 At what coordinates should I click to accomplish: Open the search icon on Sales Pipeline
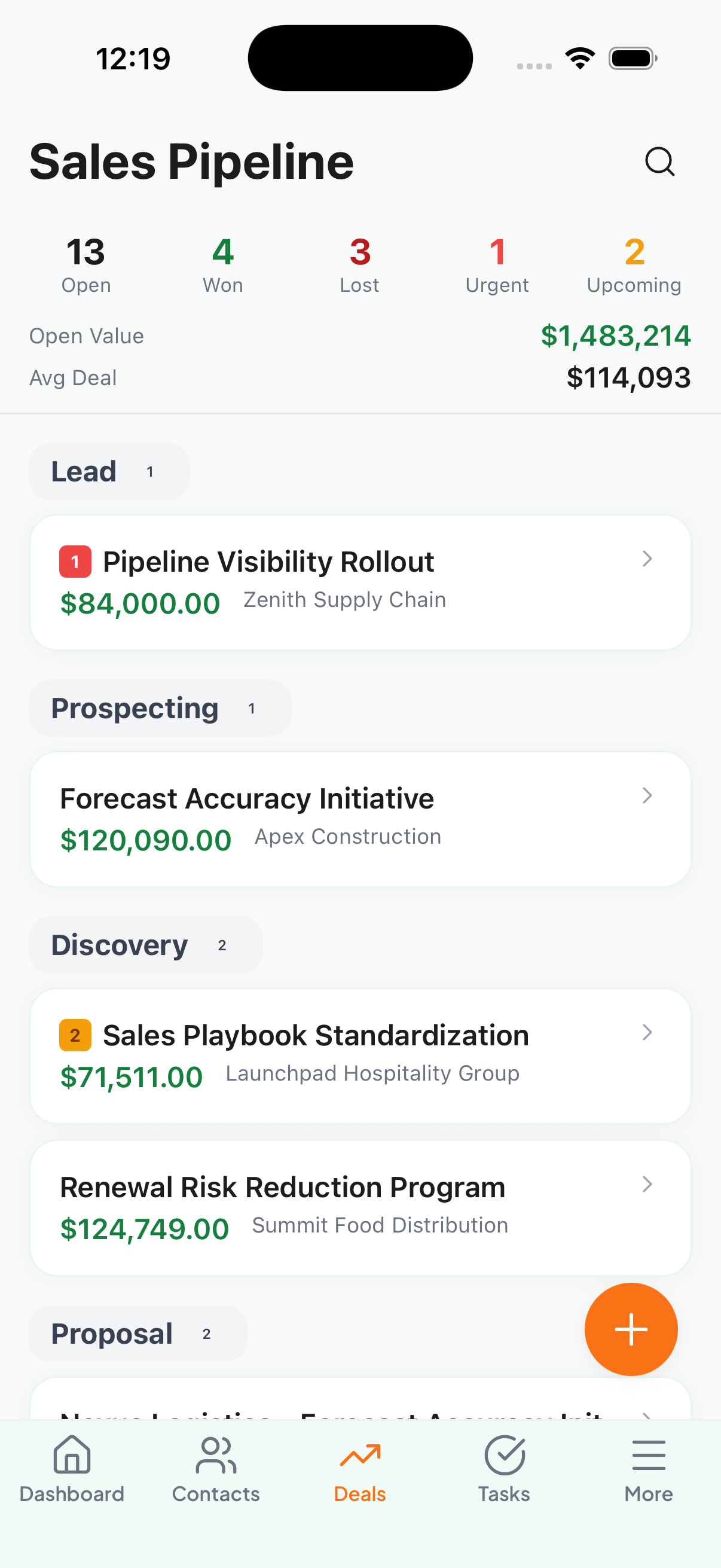coord(660,162)
